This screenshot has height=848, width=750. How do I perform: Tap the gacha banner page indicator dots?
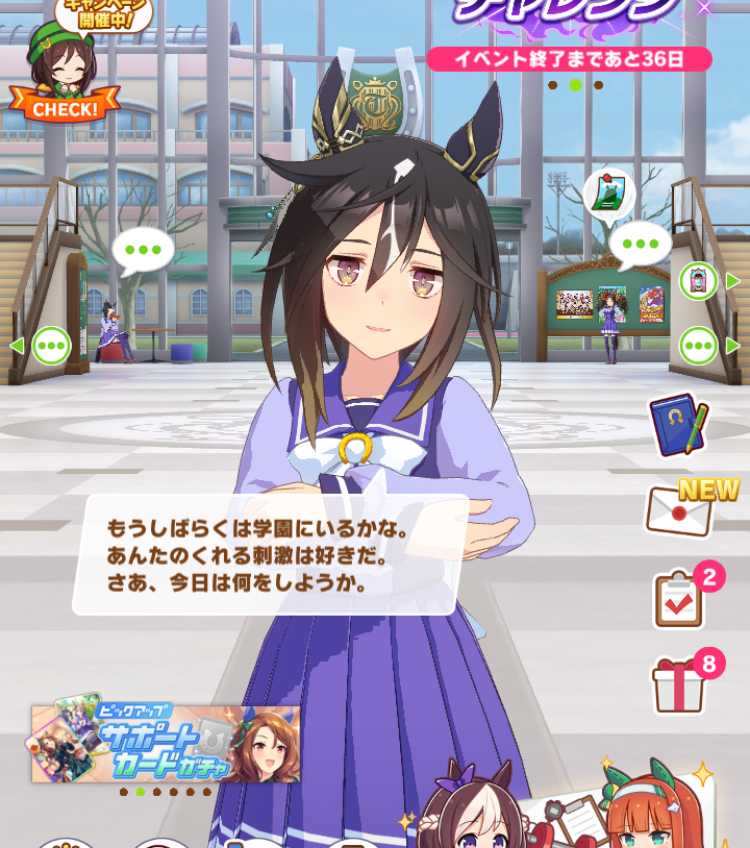pos(165,792)
